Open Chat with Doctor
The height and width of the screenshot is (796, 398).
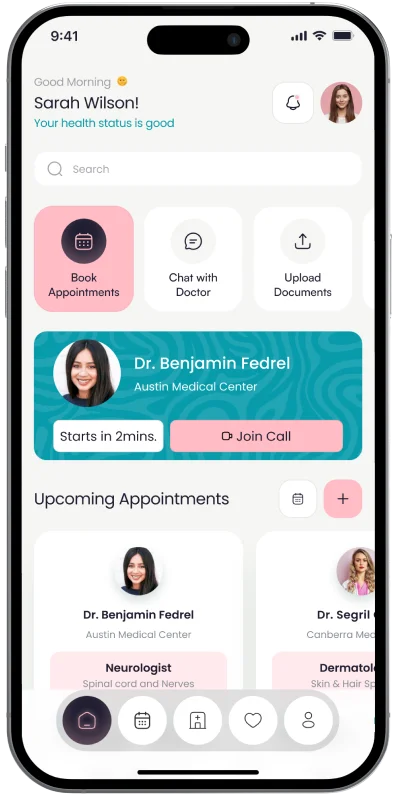click(193, 258)
